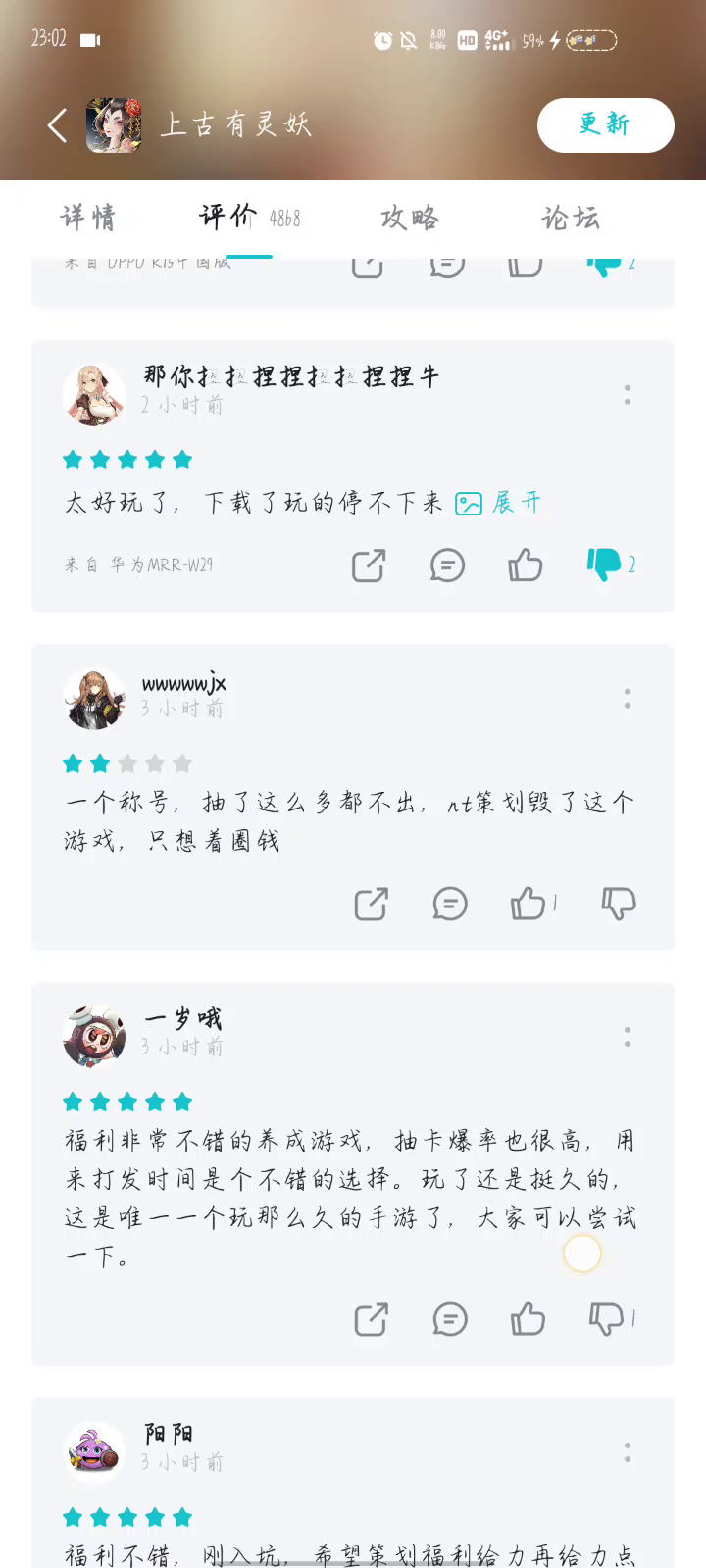The height and width of the screenshot is (1568, 706).
Task: Go back from the game page
Action: [x=57, y=125]
